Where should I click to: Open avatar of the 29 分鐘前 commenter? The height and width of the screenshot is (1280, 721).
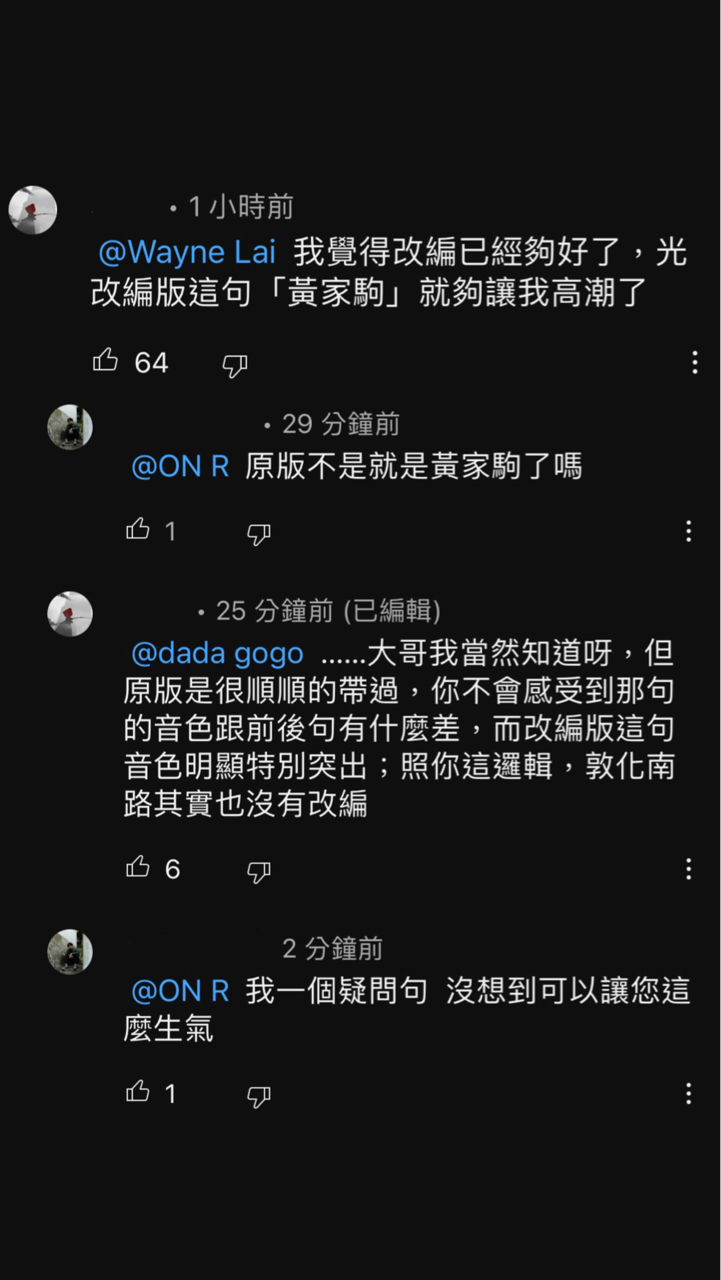70,427
